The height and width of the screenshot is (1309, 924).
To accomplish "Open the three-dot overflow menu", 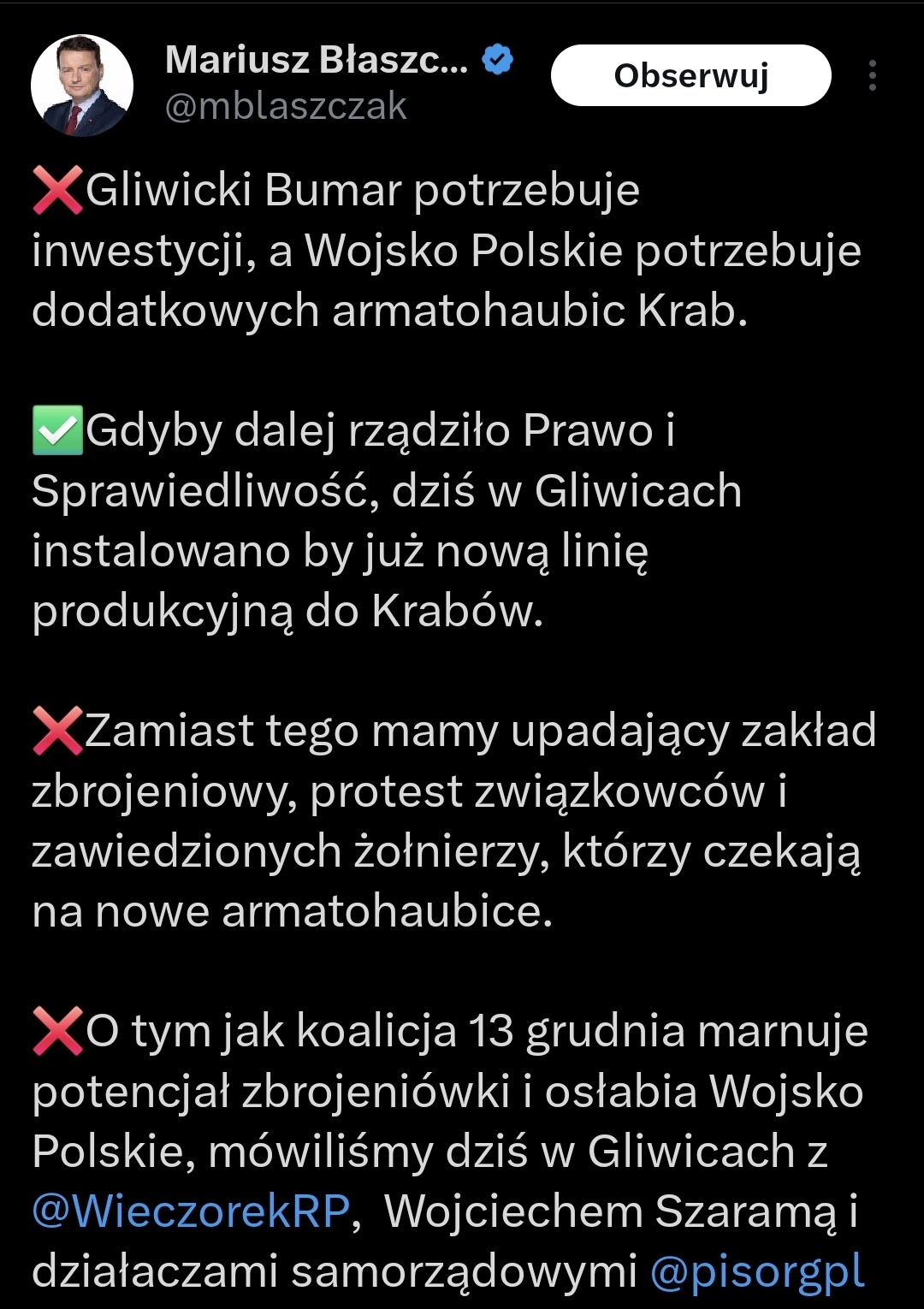I will pyautogui.click(x=872, y=76).
